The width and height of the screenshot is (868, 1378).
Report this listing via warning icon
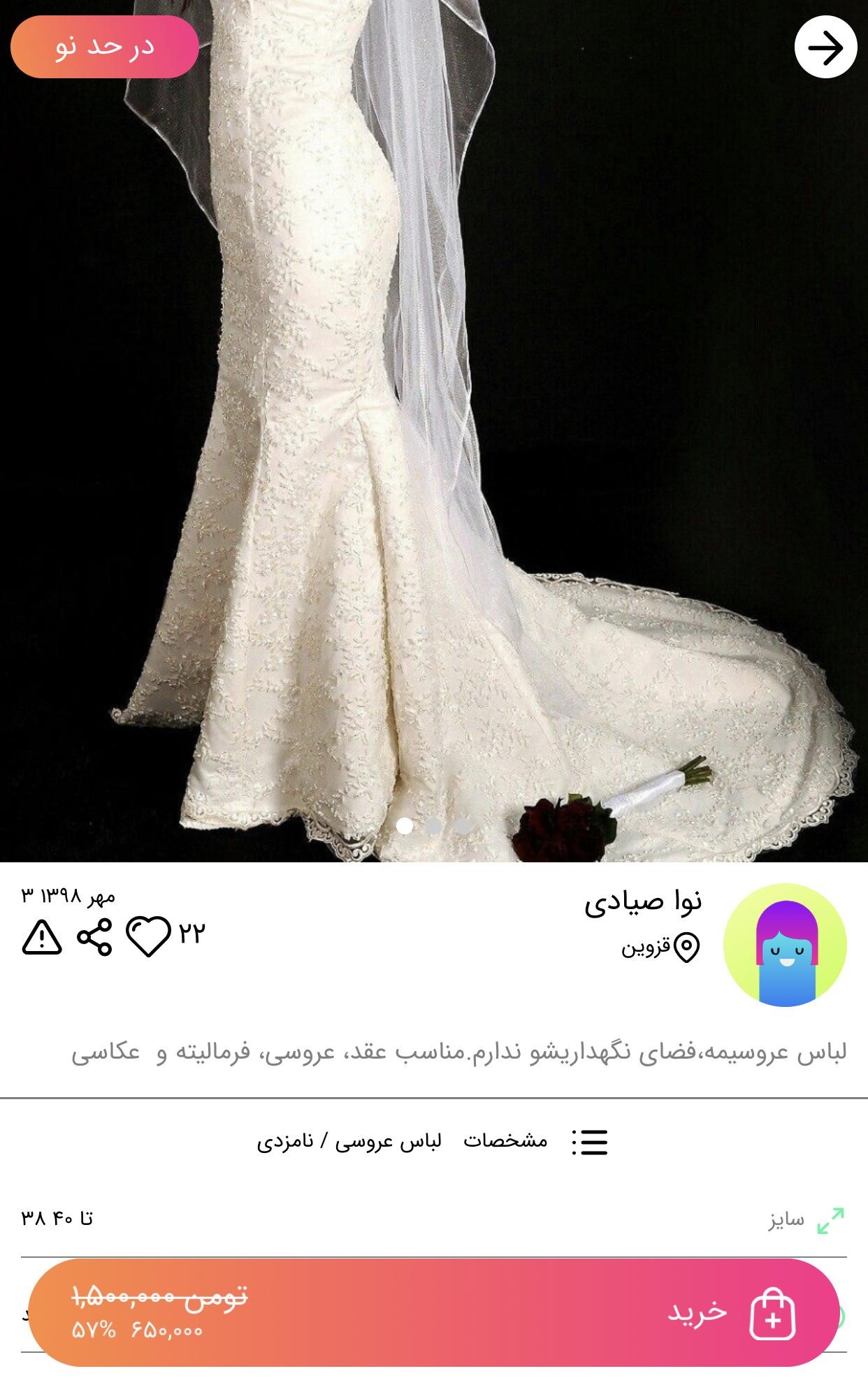tap(42, 936)
